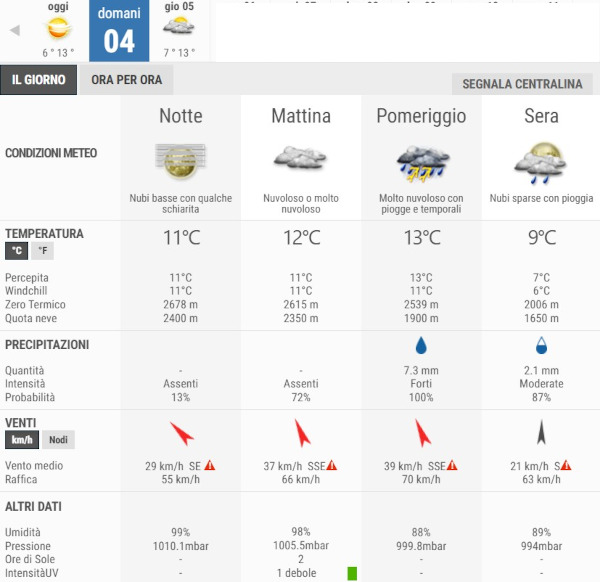
Task: Go to previous days arrow
Action: point(14,30)
